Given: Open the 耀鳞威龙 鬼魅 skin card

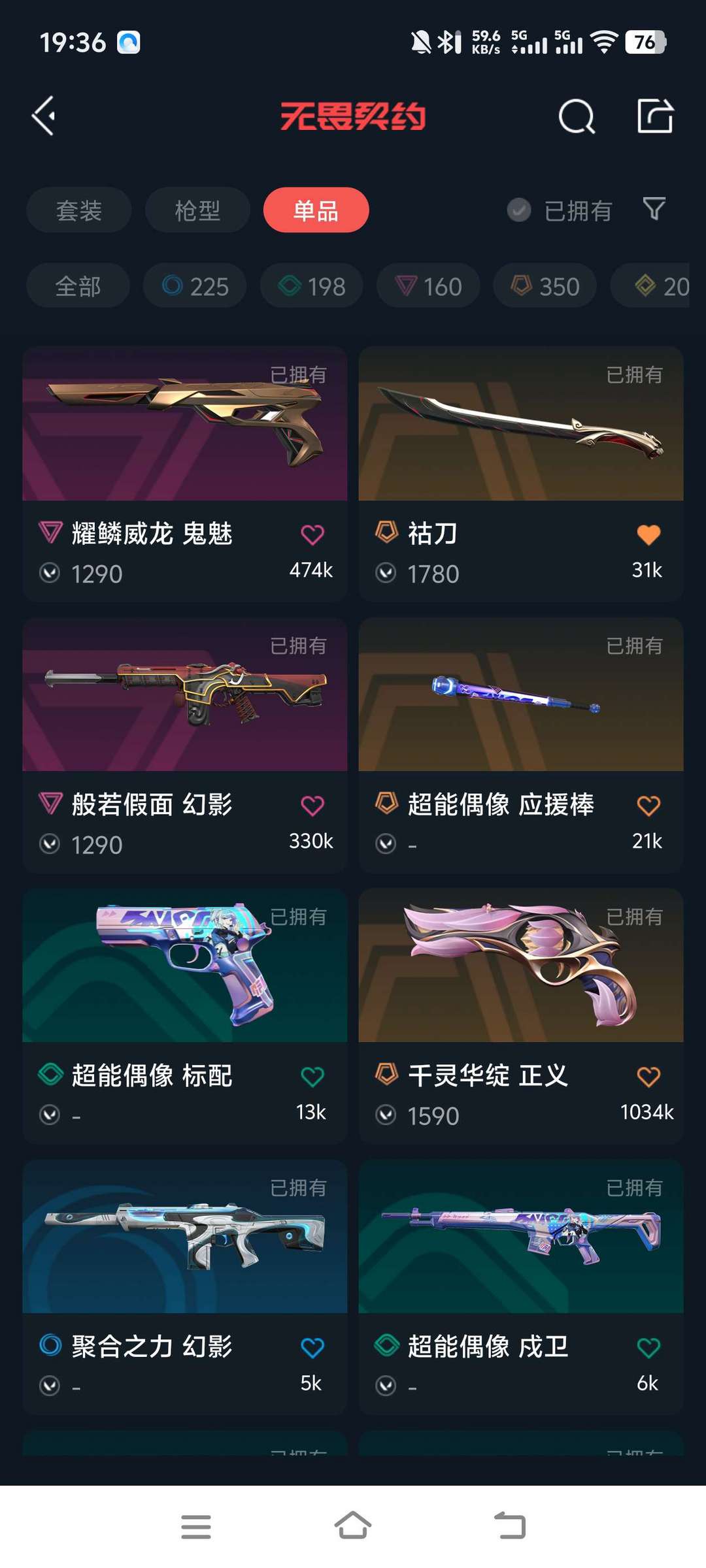Looking at the screenshot, I should [184, 425].
